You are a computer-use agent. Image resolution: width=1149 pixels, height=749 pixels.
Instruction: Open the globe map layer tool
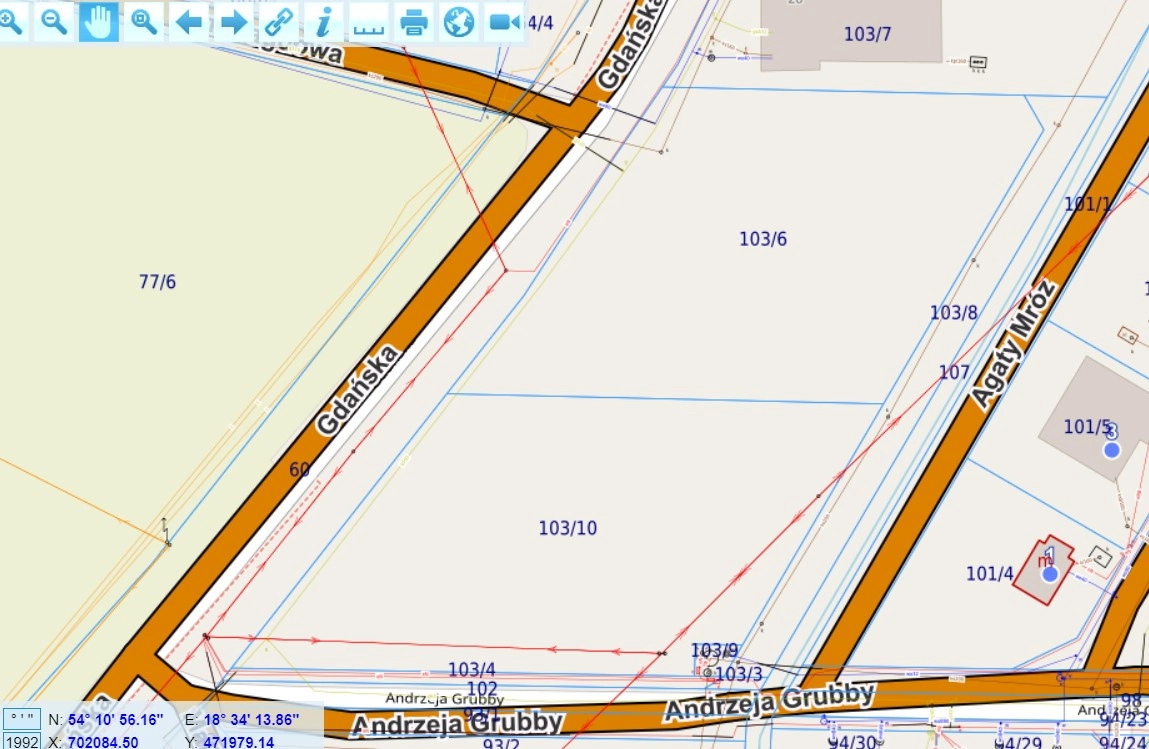[x=458, y=22]
